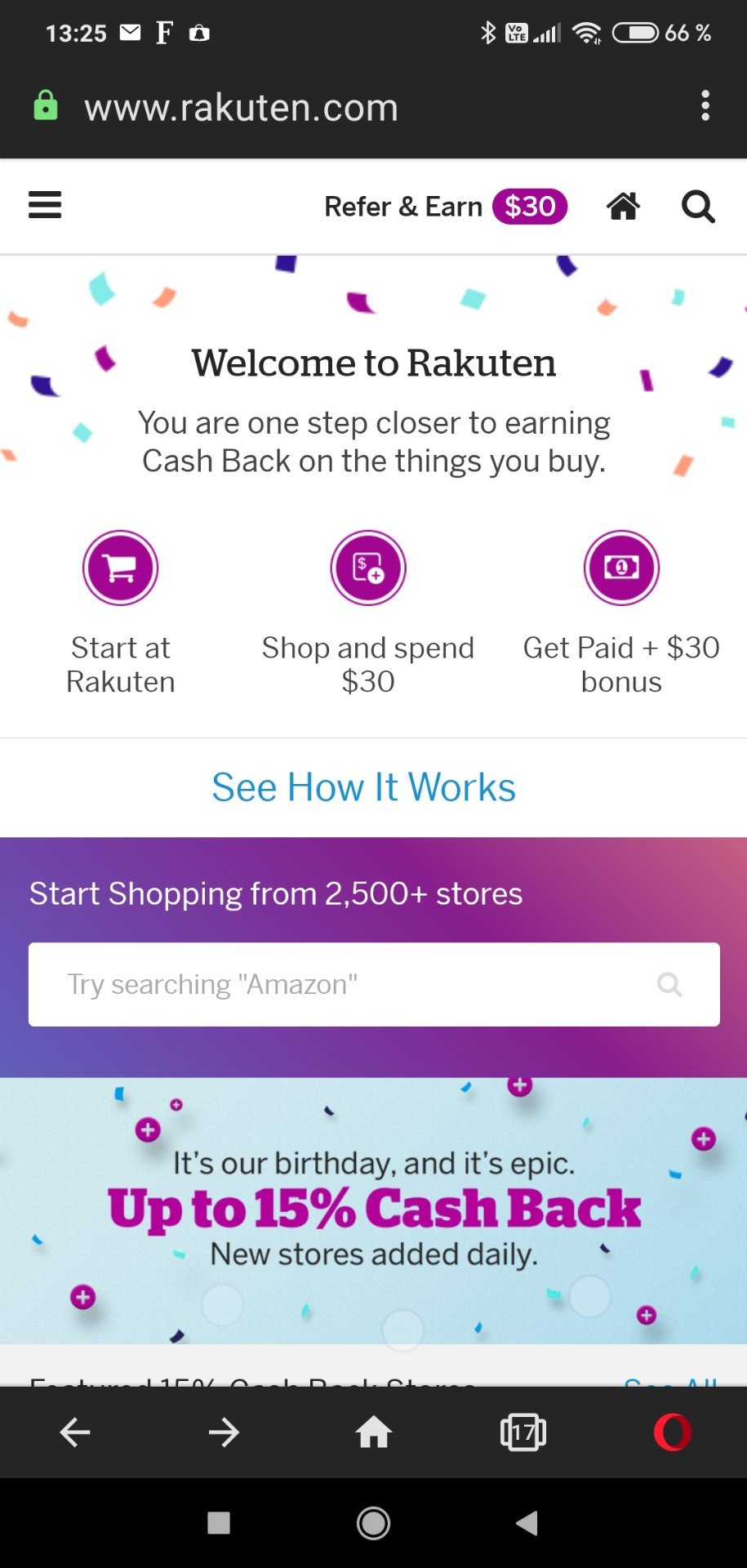
Task: Go to Rakuten home via house icon
Action: point(623,207)
